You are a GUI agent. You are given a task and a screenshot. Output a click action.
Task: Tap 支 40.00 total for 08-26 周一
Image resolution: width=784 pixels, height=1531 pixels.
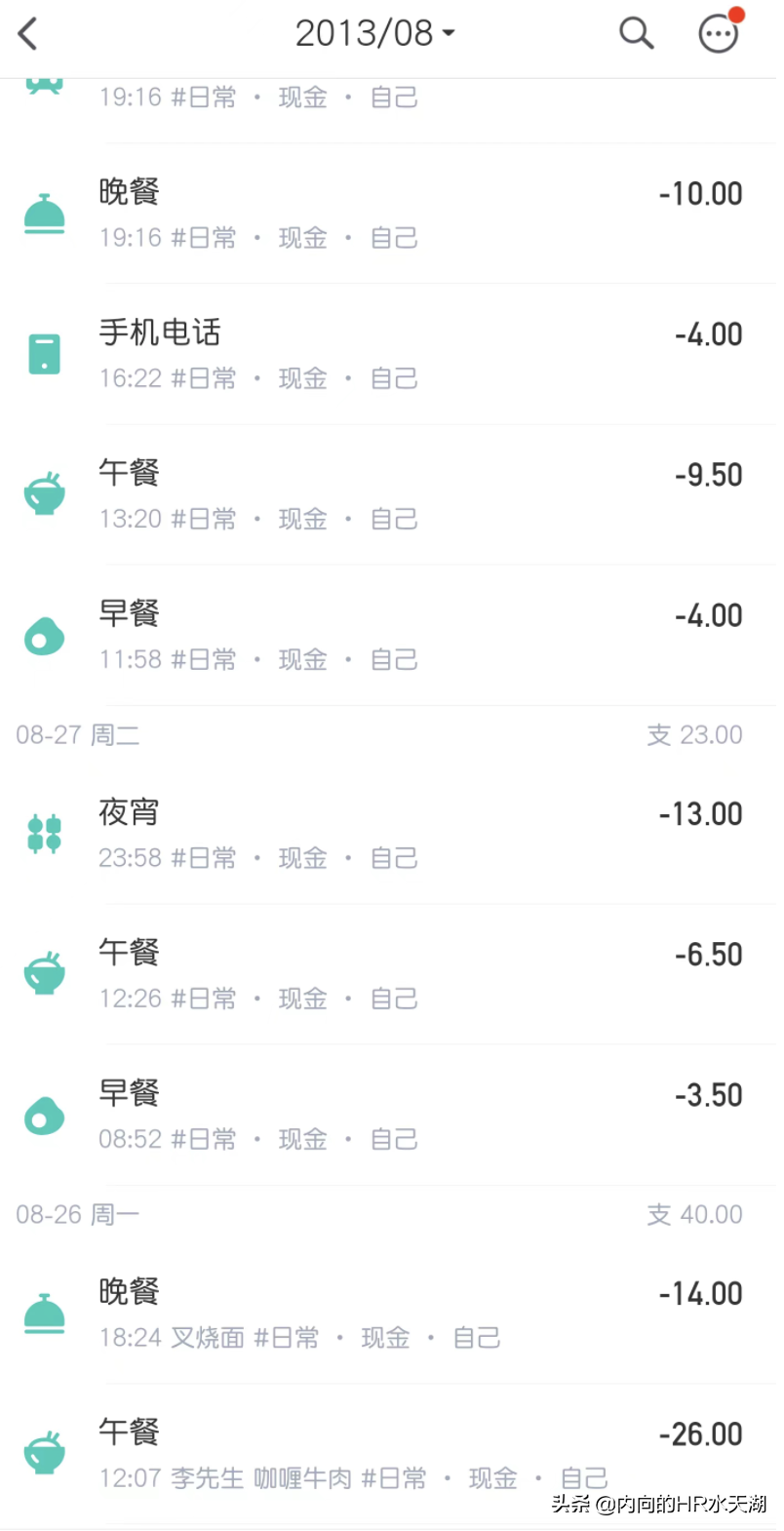tap(694, 1214)
